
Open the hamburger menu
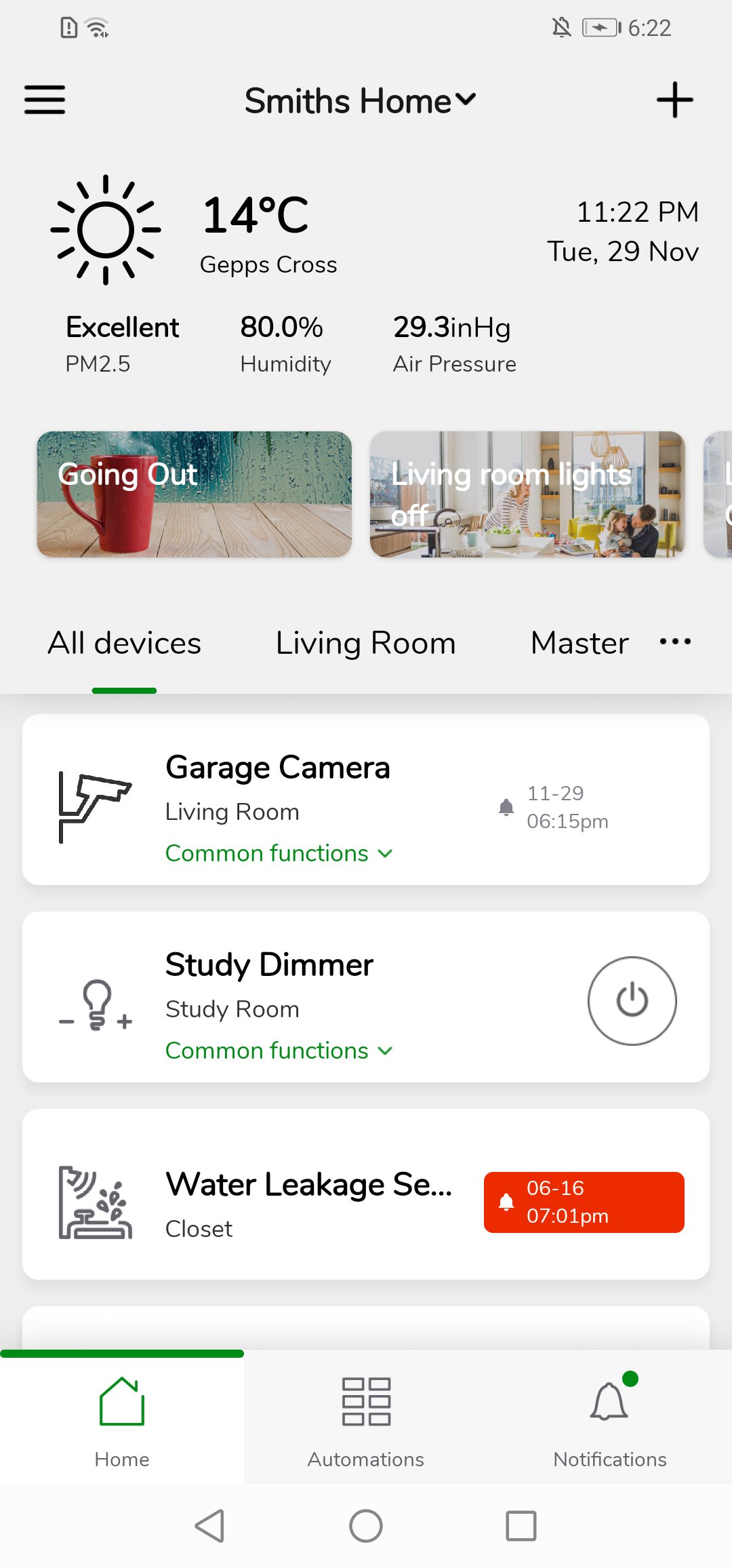[45, 100]
